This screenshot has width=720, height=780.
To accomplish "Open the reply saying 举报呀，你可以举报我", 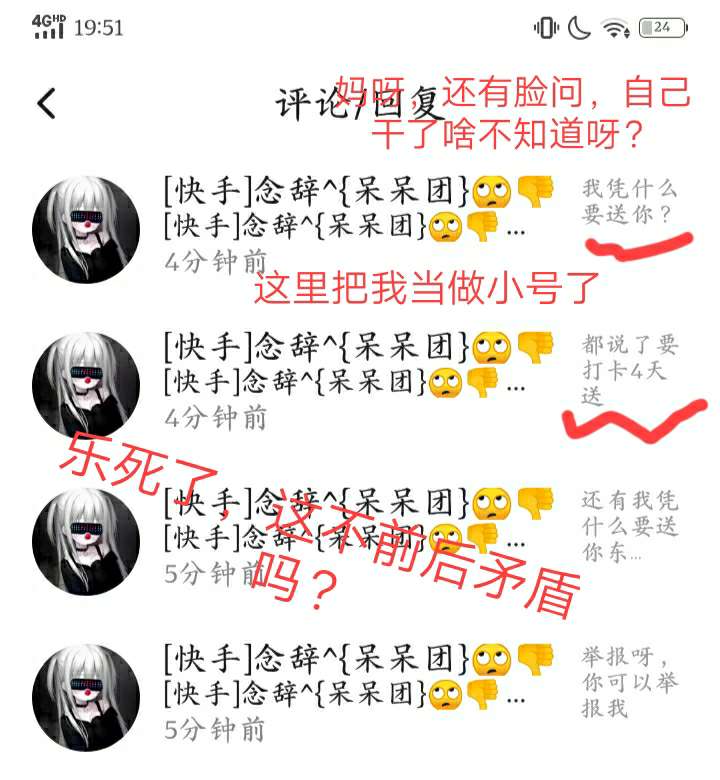I will click(x=630, y=682).
